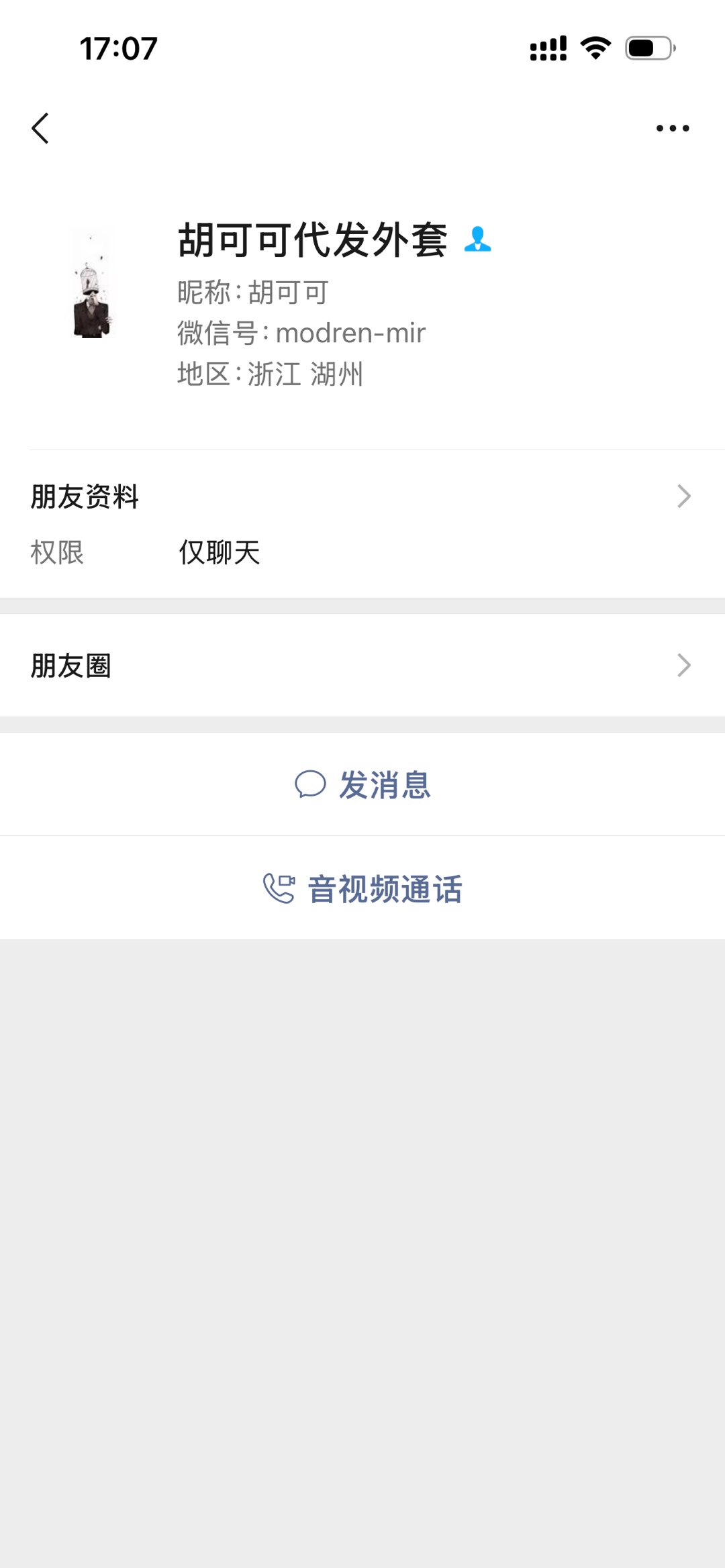Open the 朋友资料 row
The image size is (725, 1568).
coord(362,496)
